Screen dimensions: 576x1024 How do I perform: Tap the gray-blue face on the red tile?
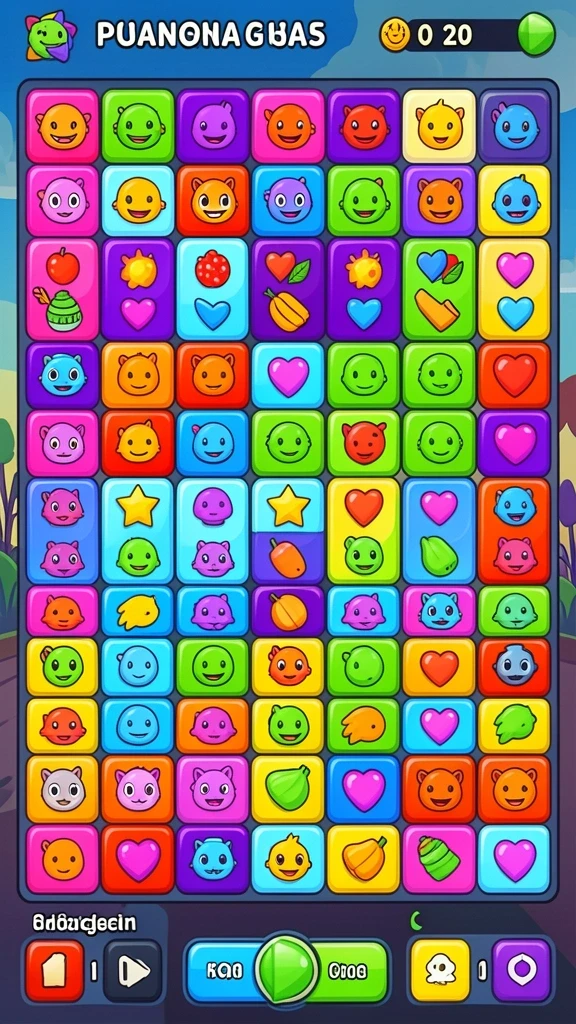(x=514, y=667)
